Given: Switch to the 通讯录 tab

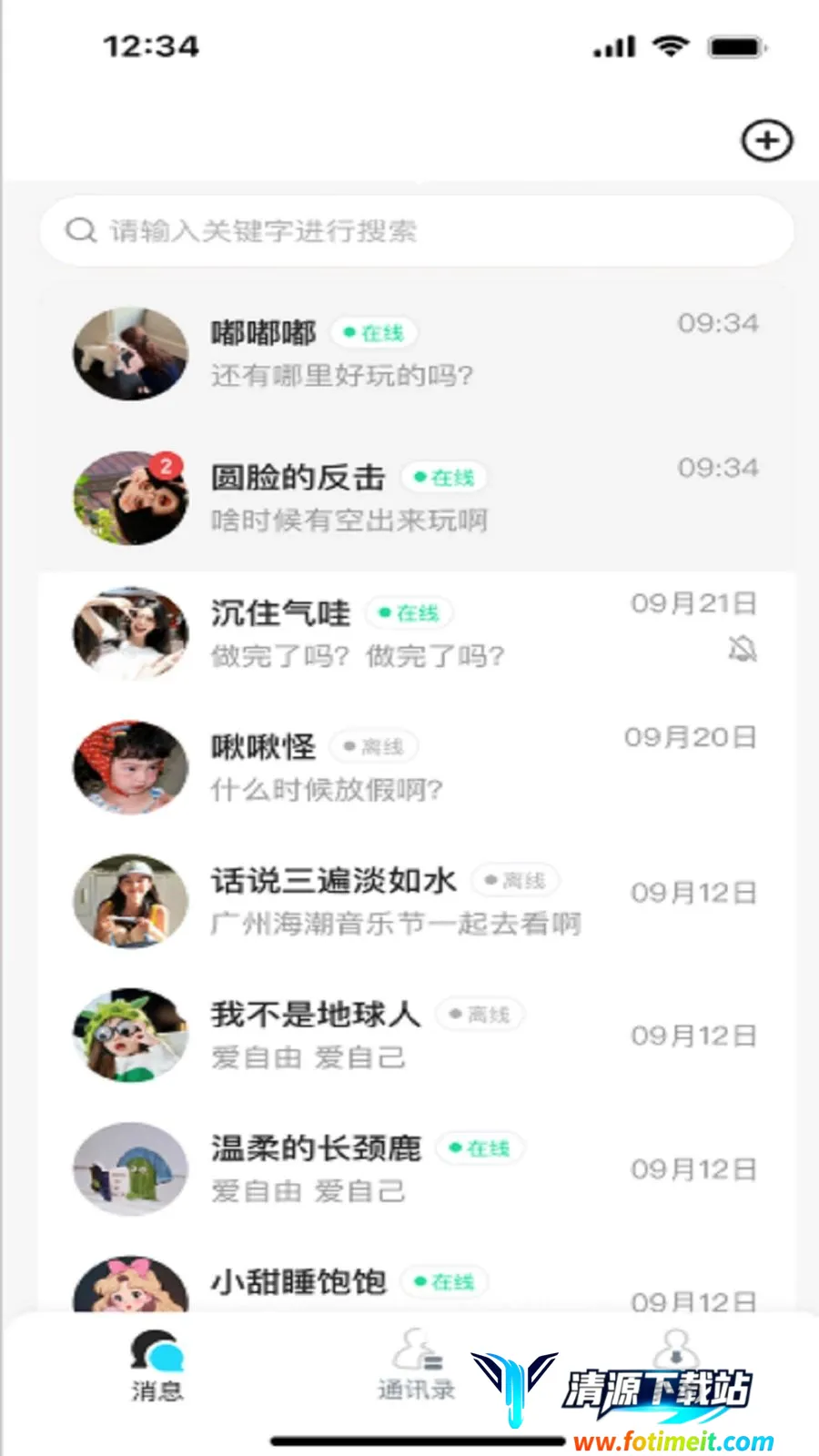Looking at the screenshot, I should coord(417,1365).
